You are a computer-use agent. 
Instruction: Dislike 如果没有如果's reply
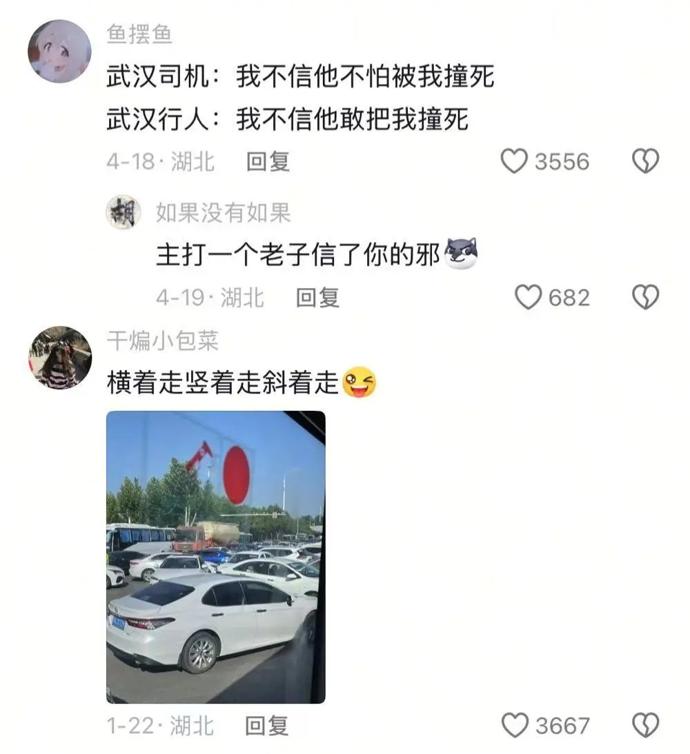[x=646, y=297]
